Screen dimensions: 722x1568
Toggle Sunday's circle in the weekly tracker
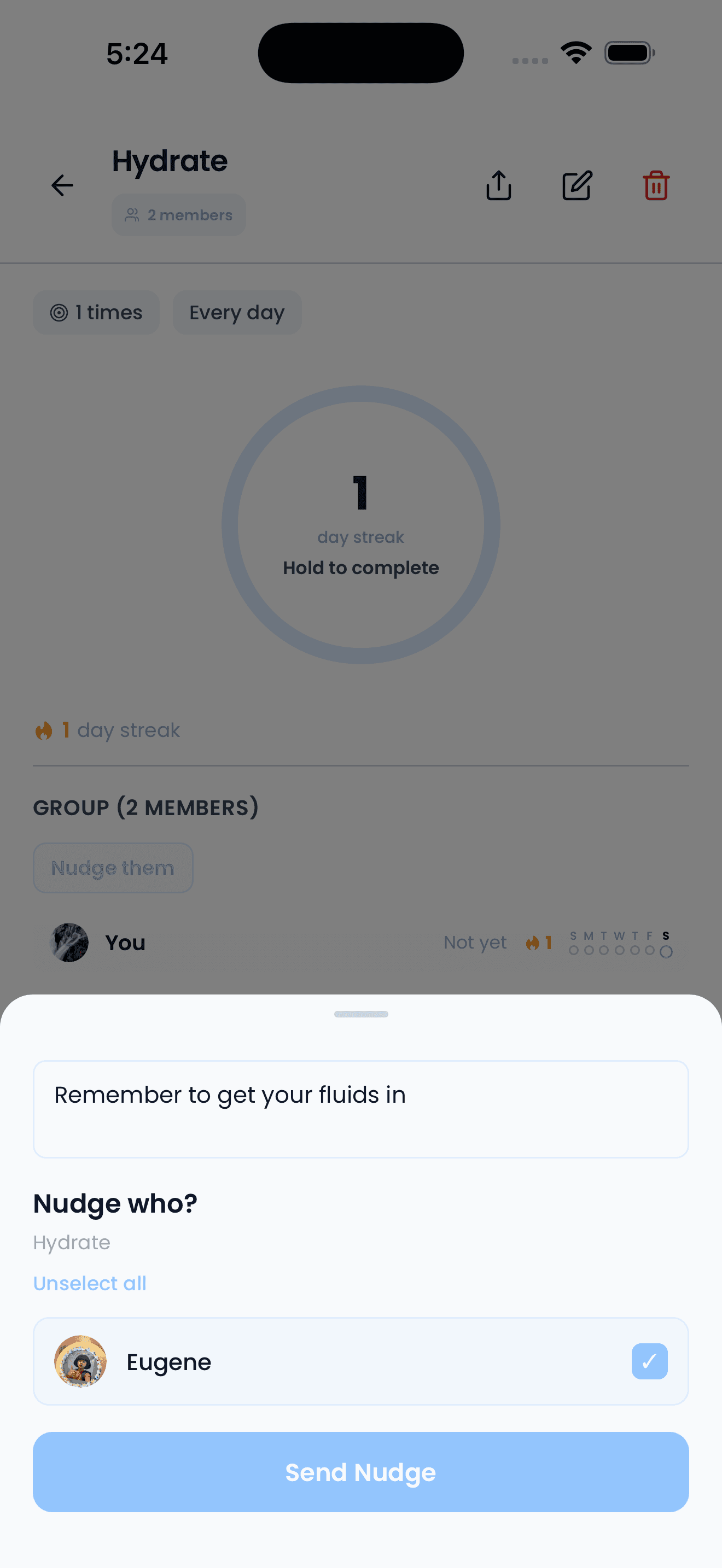574,951
